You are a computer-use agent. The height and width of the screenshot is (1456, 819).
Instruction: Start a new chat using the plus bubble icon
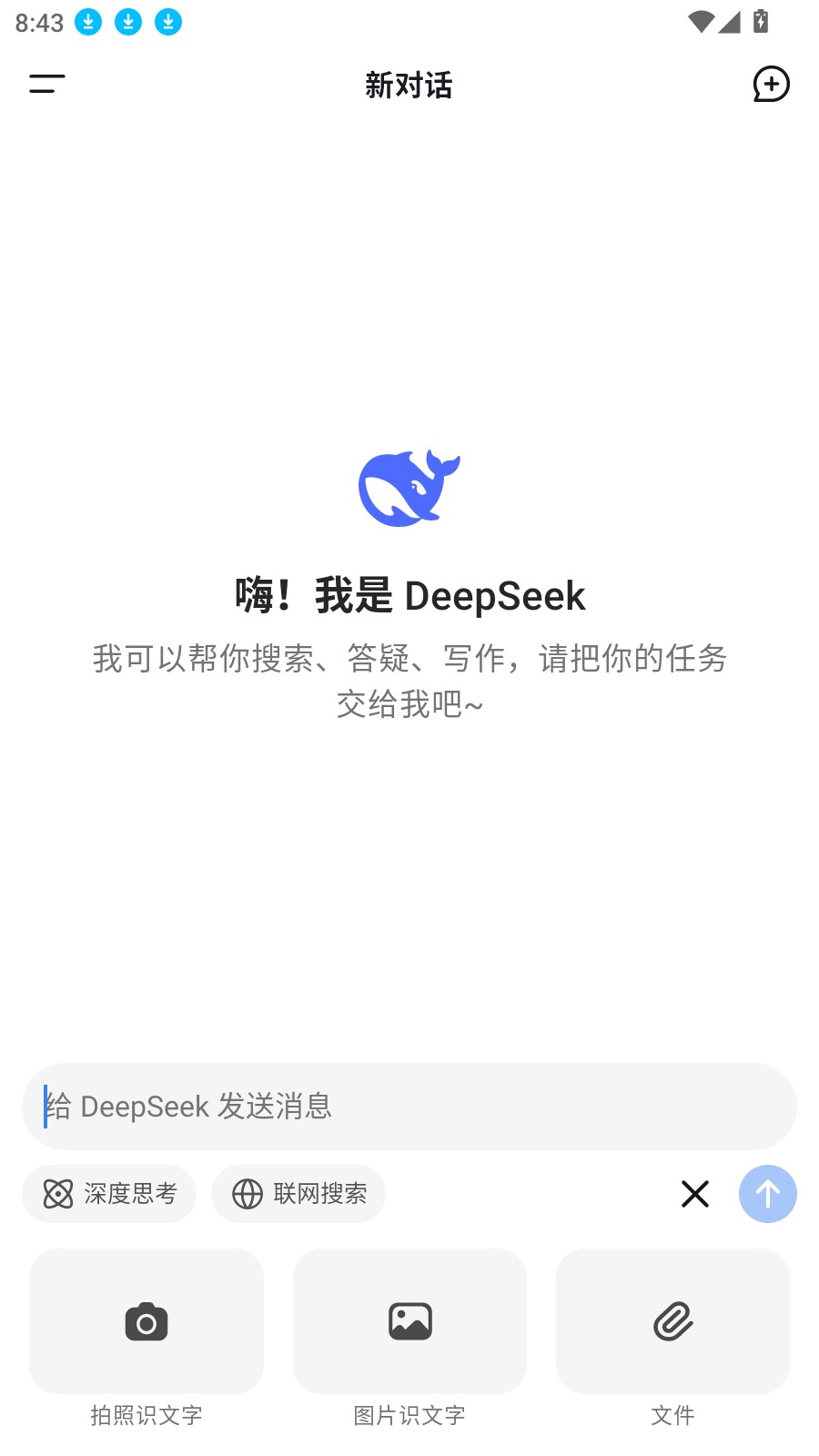[x=771, y=84]
